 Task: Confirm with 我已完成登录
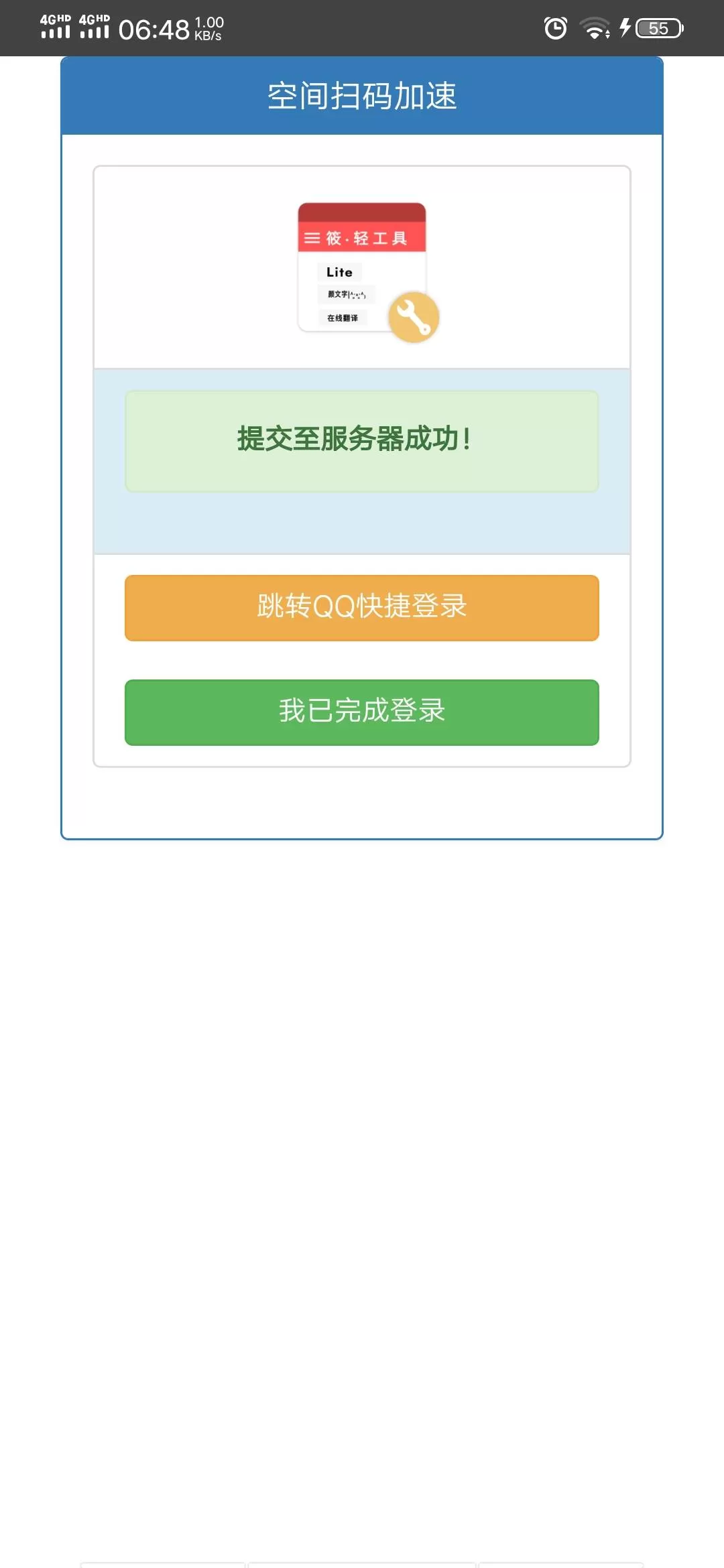[362, 712]
